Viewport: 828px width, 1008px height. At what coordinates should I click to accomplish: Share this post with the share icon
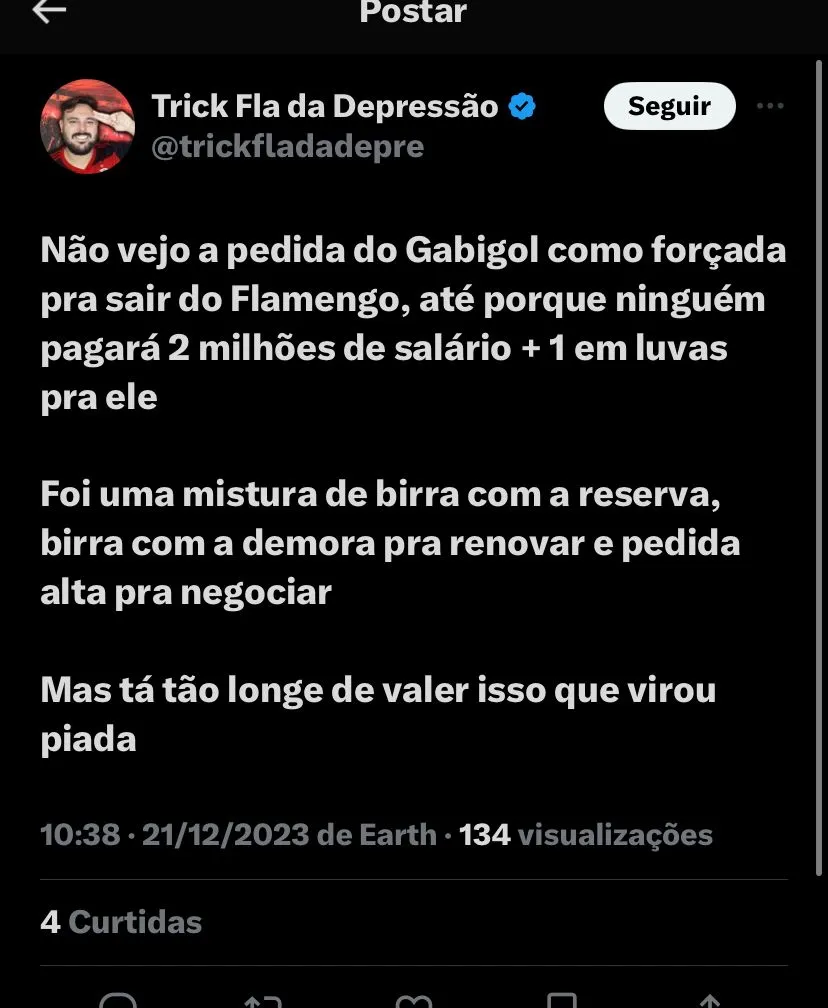coord(708,1000)
